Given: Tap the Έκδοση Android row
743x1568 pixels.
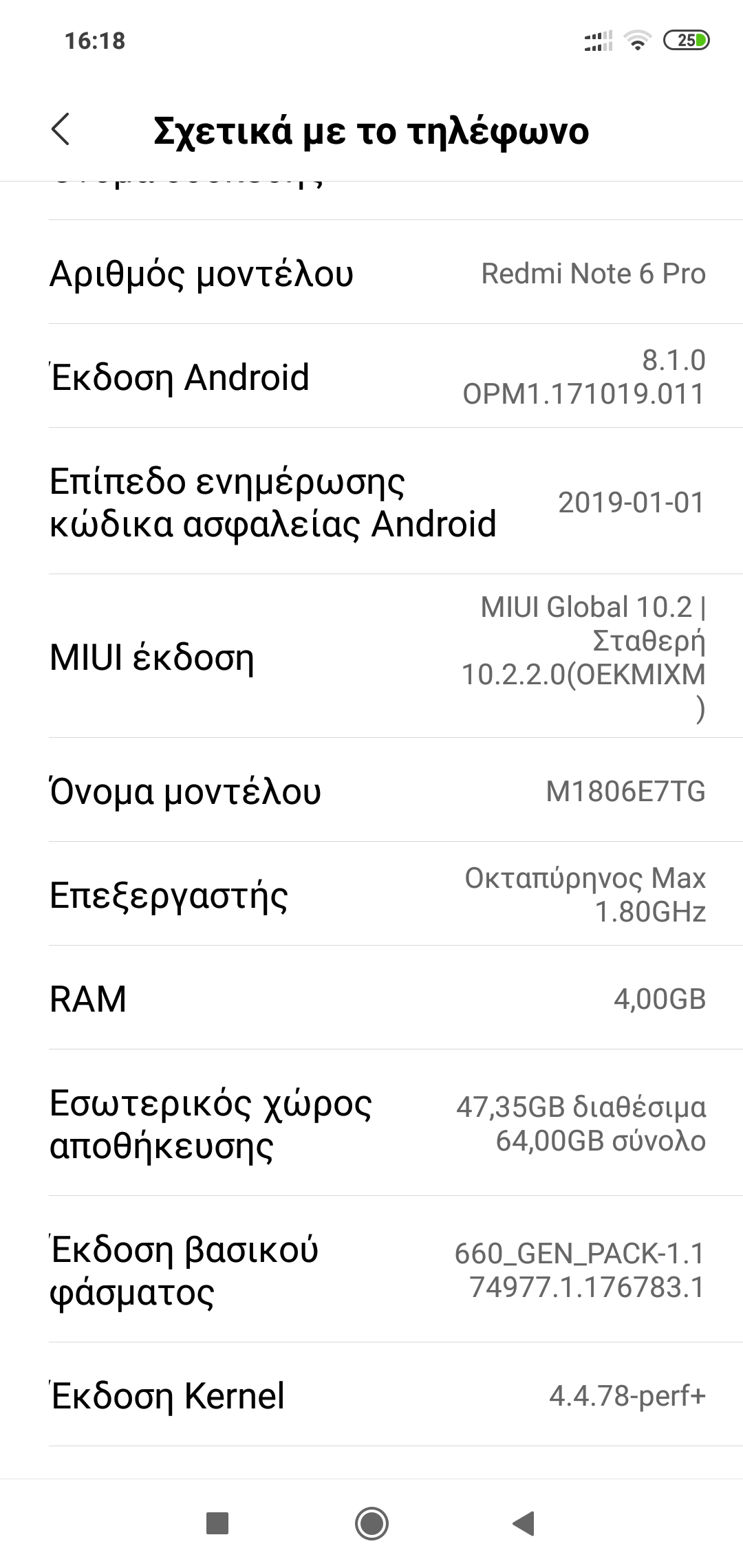Looking at the screenshot, I should click(371, 377).
